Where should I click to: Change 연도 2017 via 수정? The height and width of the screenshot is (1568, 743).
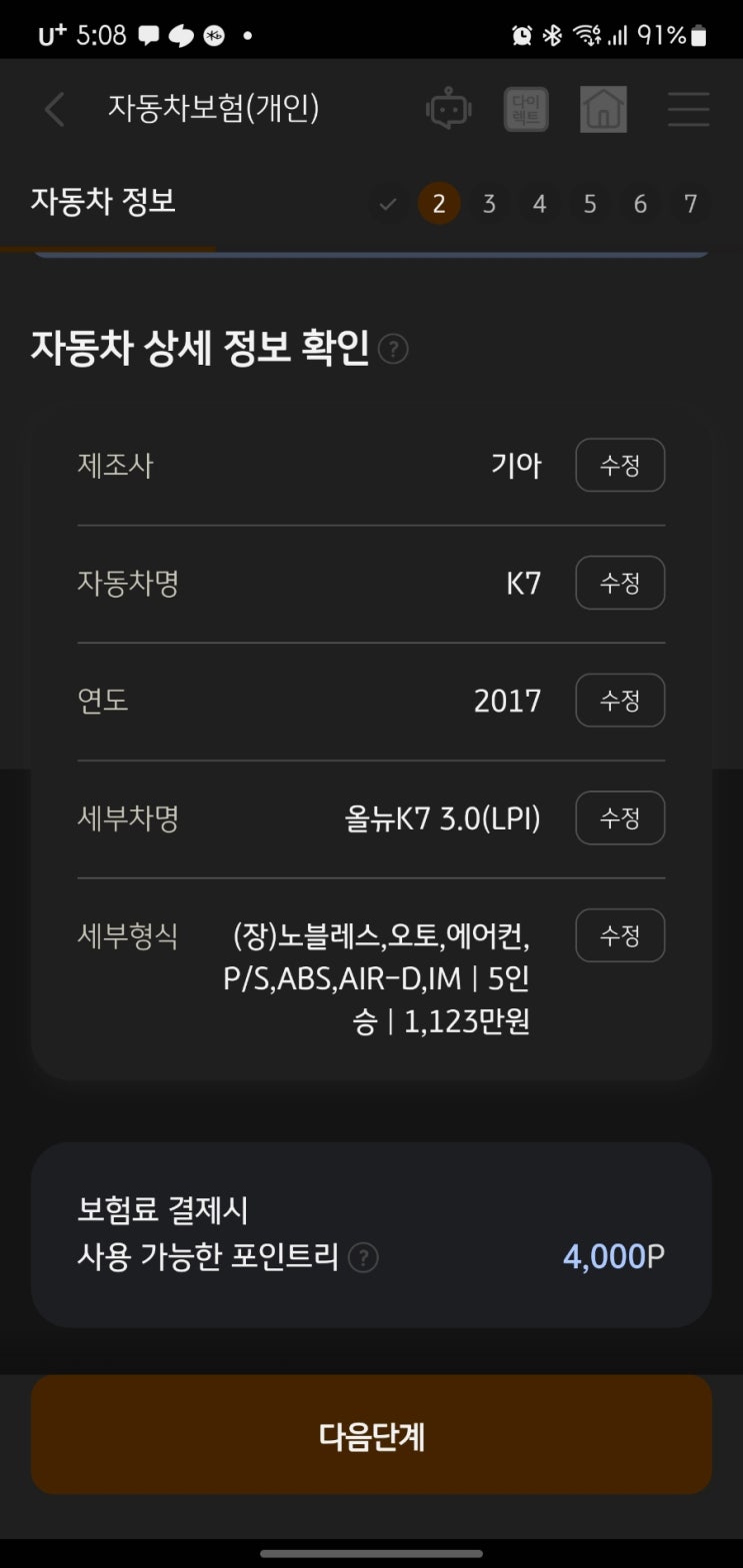coord(620,701)
